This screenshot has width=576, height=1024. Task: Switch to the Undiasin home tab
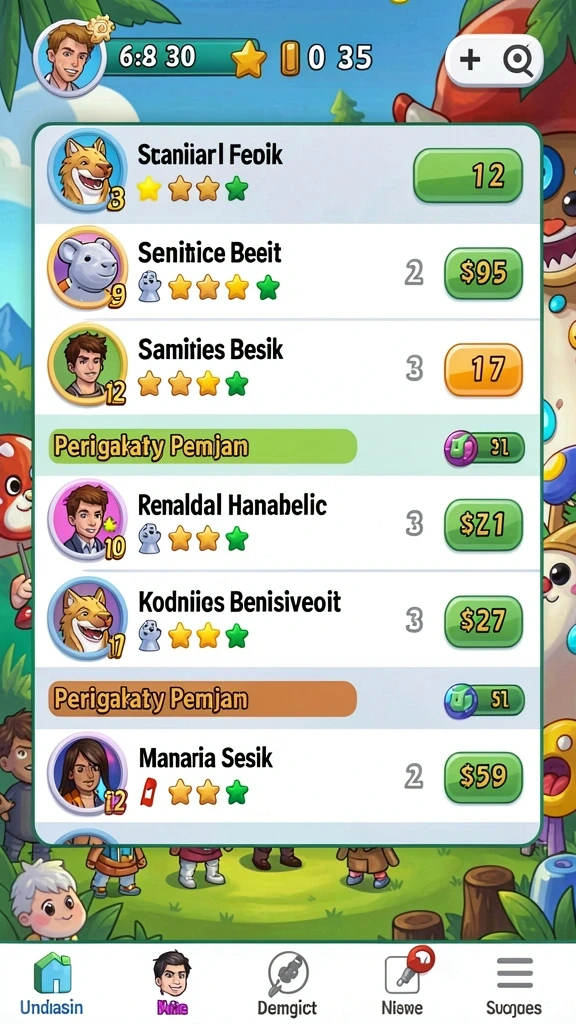(52, 984)
